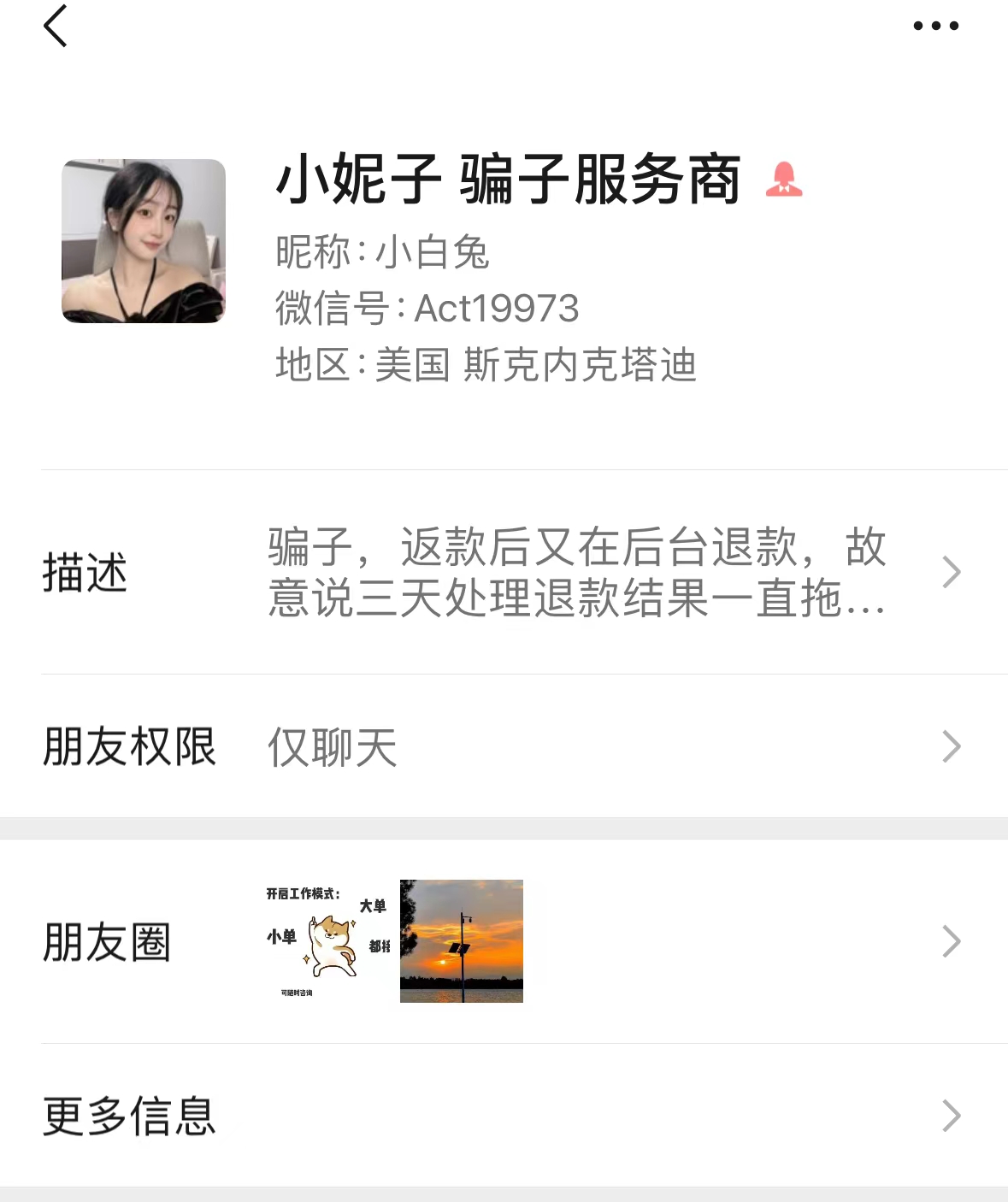Viewport: 1008px width, 1202px height.
Task: Click the 仅聊天 chats only permission text
Action: pos(333,745)
